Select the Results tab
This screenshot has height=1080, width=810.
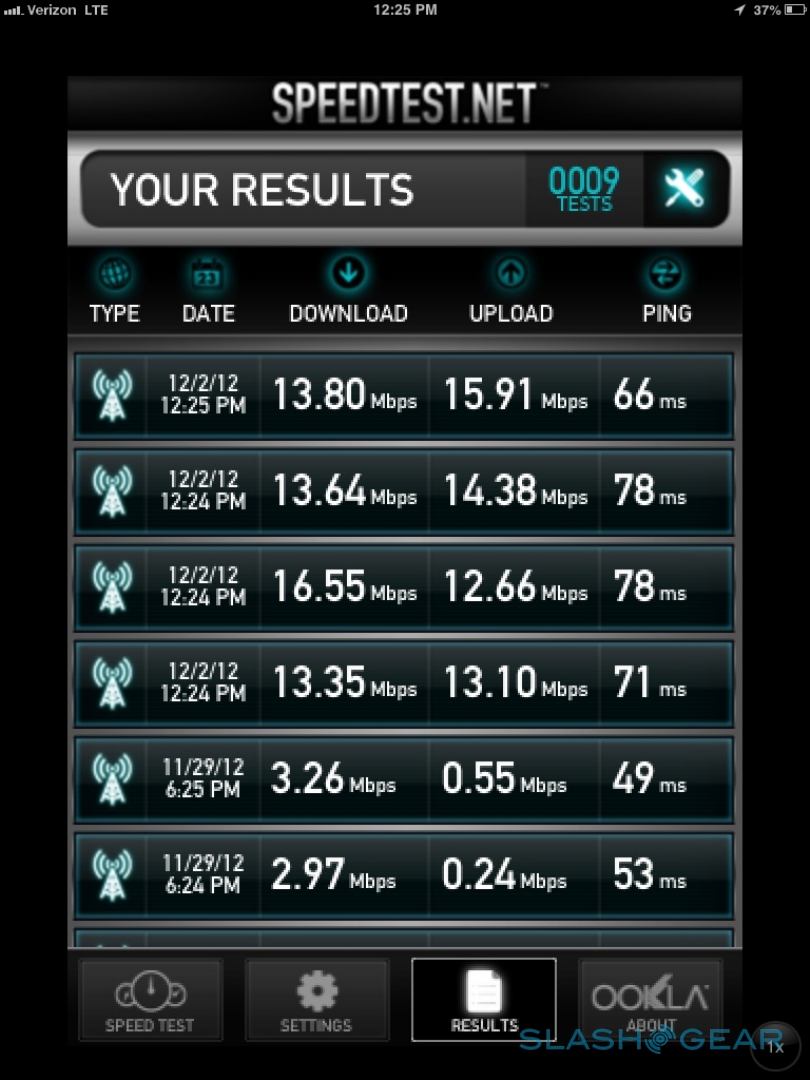[x=484, y=999]
